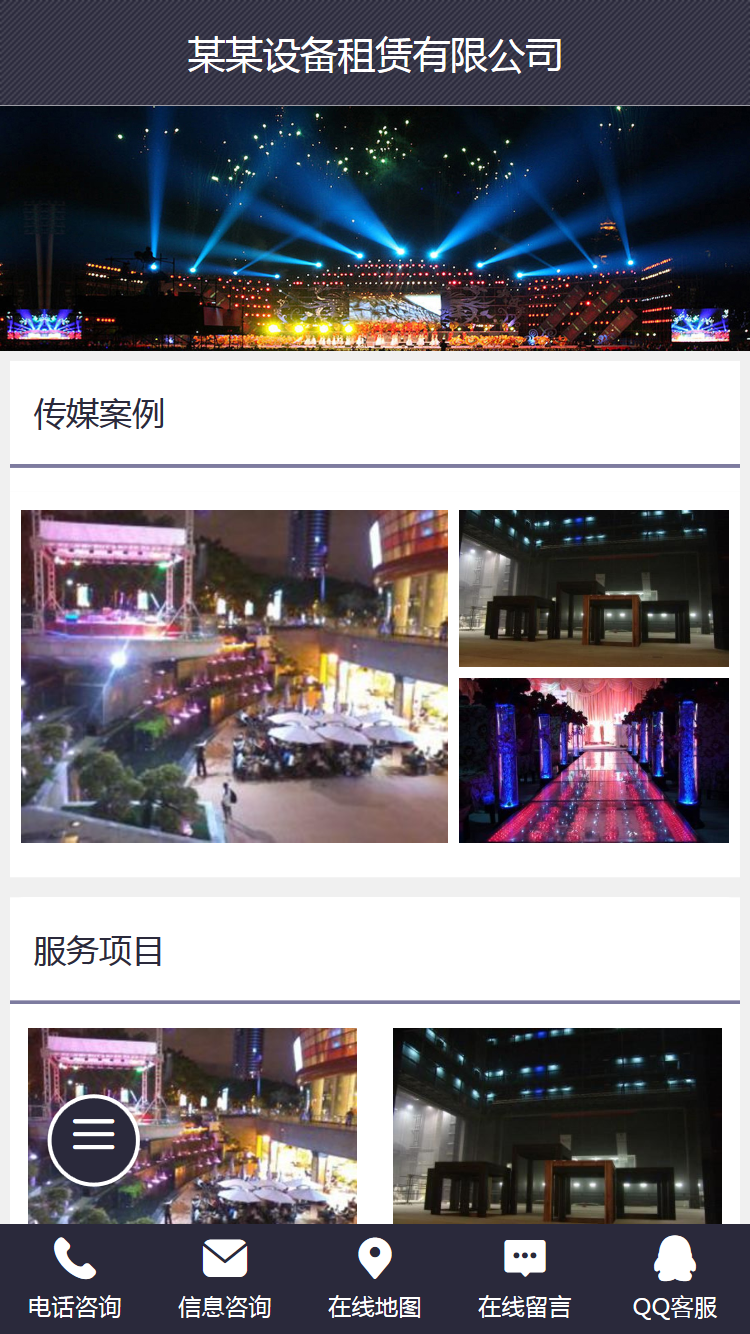This screenshot has width=750, height=1334.
Task: Tap 电话咨询 in the bottom bar
Action: (x=75, y=1279)
